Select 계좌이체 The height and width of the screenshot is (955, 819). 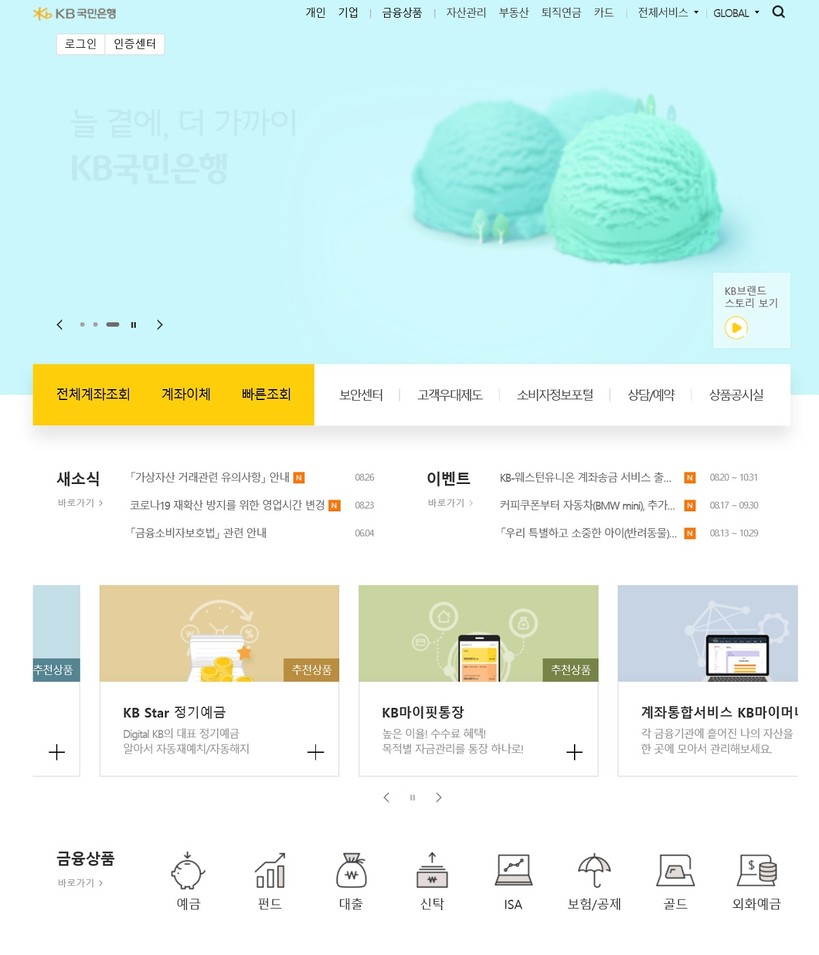click(186, 394)
